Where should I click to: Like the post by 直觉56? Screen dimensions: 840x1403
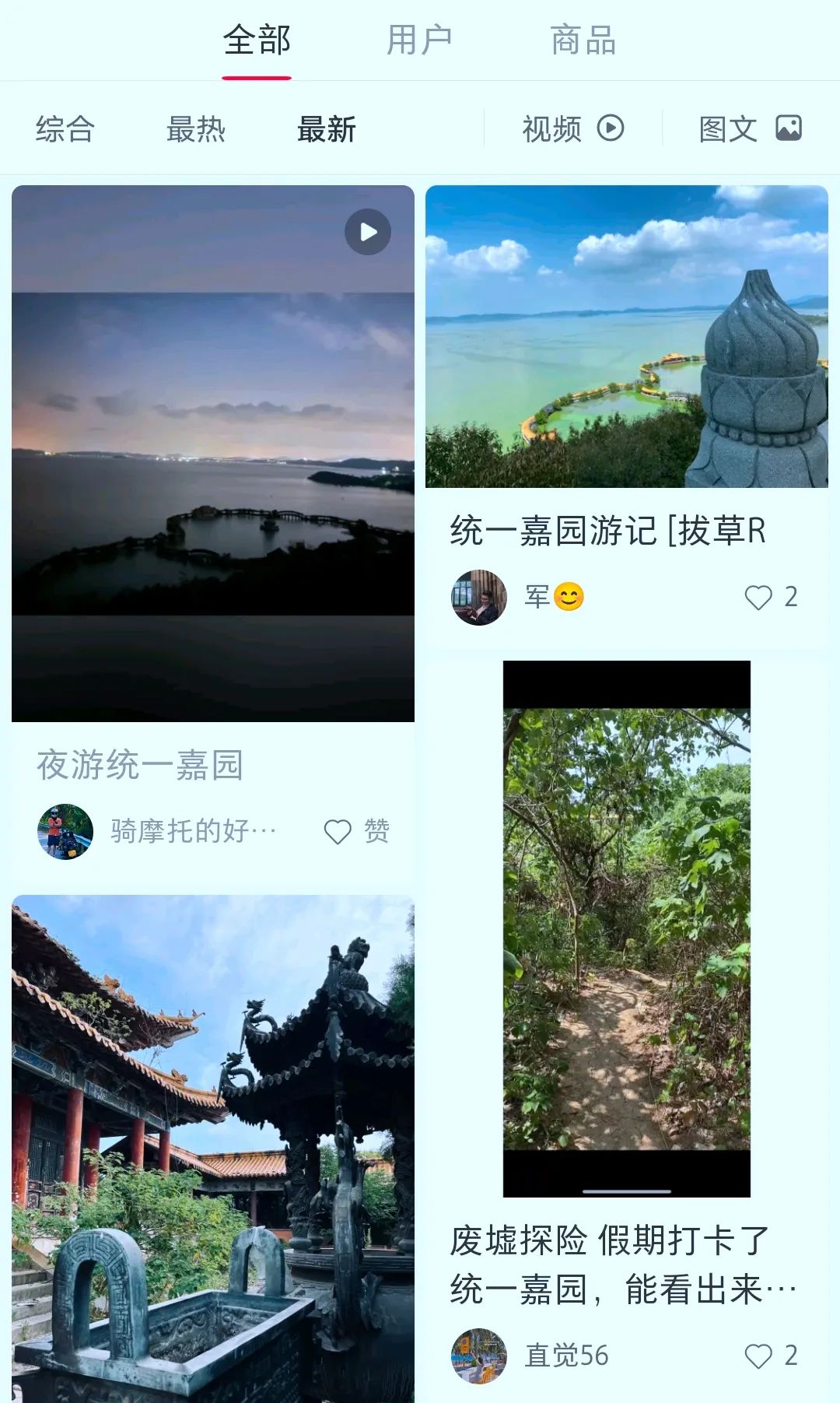(x=771, y=1356)
